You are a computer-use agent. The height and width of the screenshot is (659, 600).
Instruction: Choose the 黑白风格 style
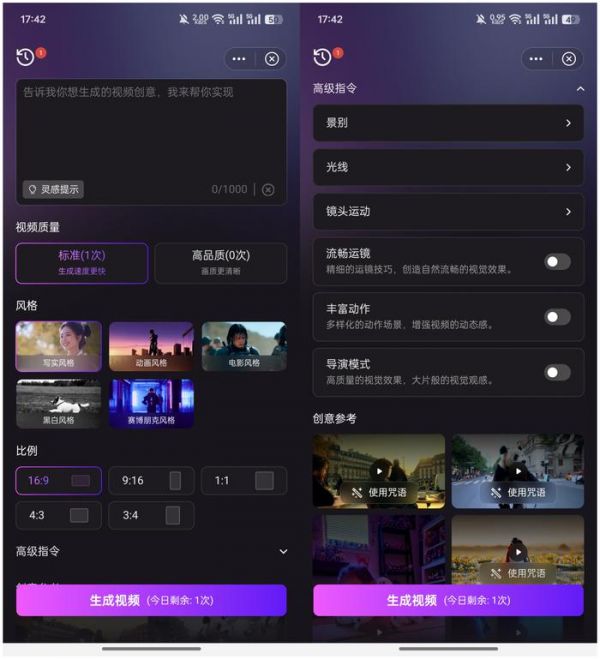[58, 403]
